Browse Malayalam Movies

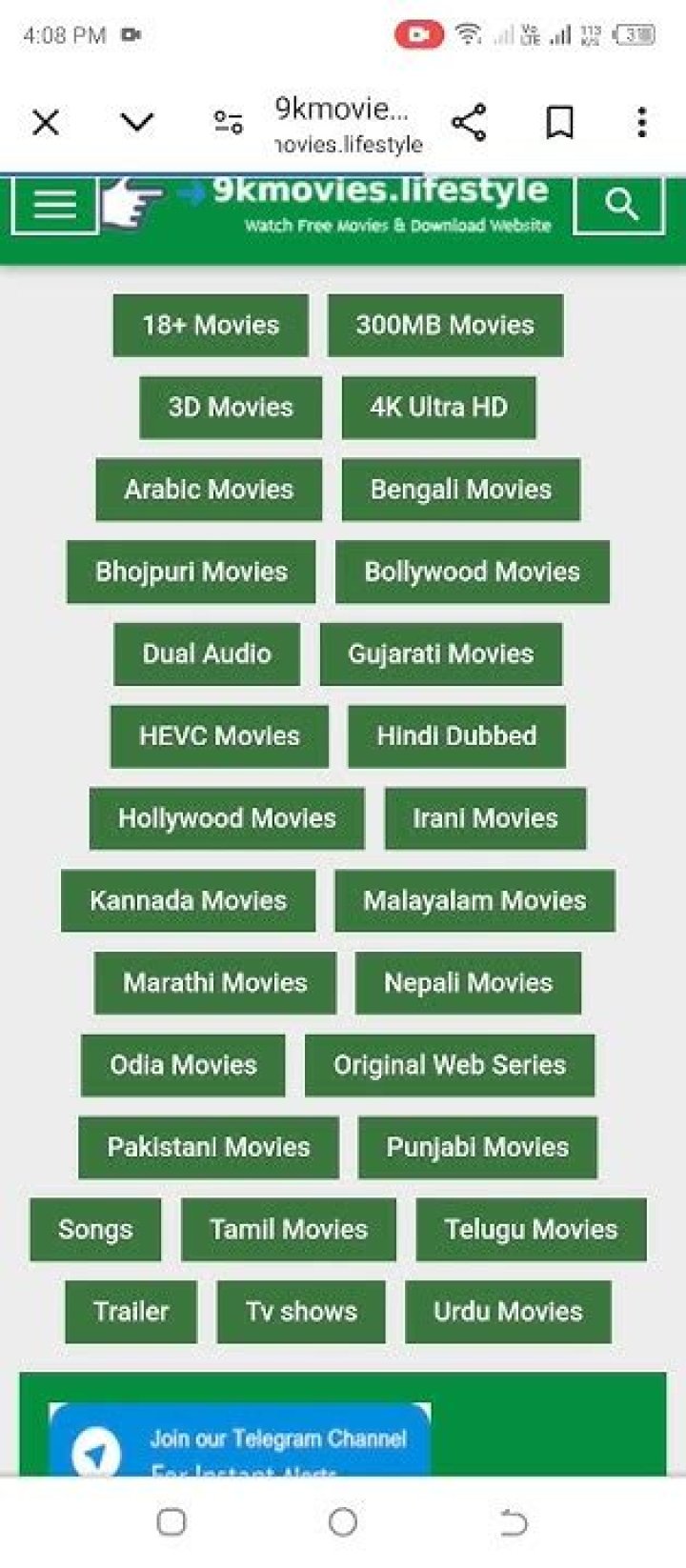pyautogui.click(x=474, y=900)
